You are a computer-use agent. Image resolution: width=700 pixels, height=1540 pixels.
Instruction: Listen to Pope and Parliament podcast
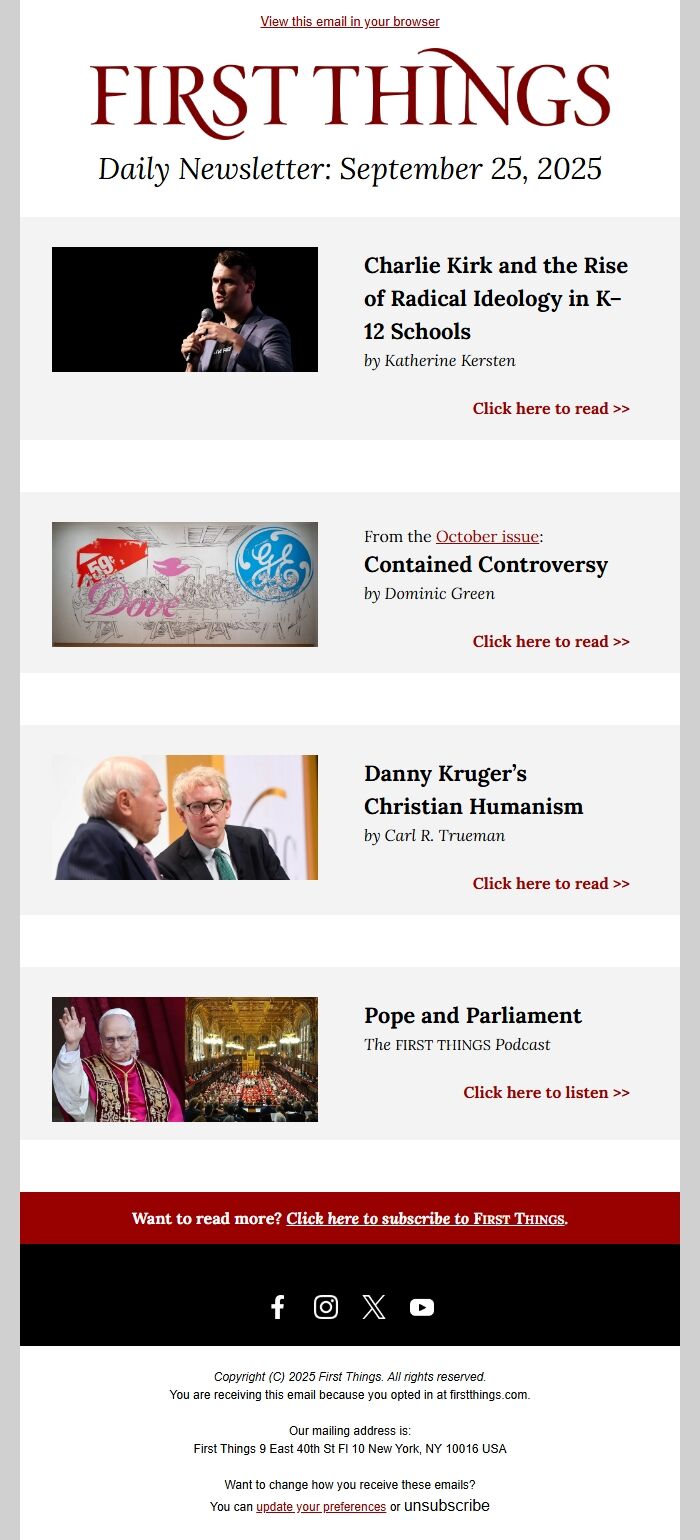(546, 1093)
